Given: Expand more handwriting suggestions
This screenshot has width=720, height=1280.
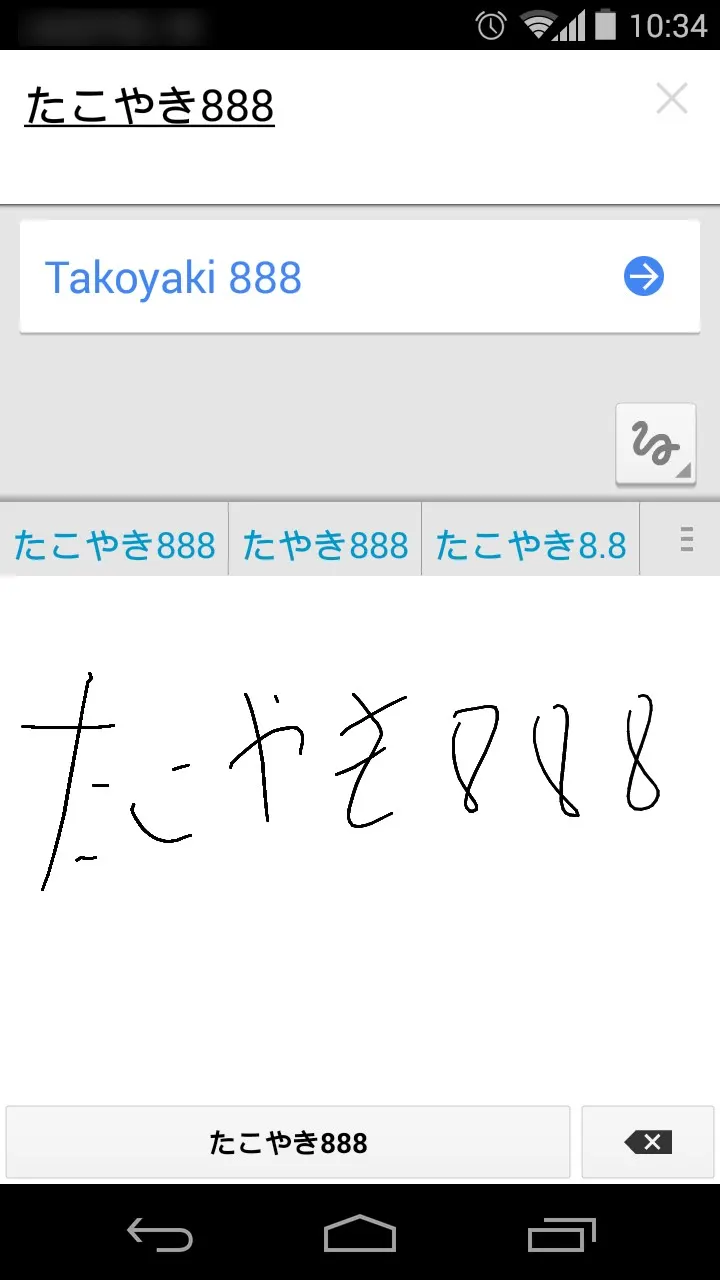Looking at the screenshot, I should coord(686,541).
